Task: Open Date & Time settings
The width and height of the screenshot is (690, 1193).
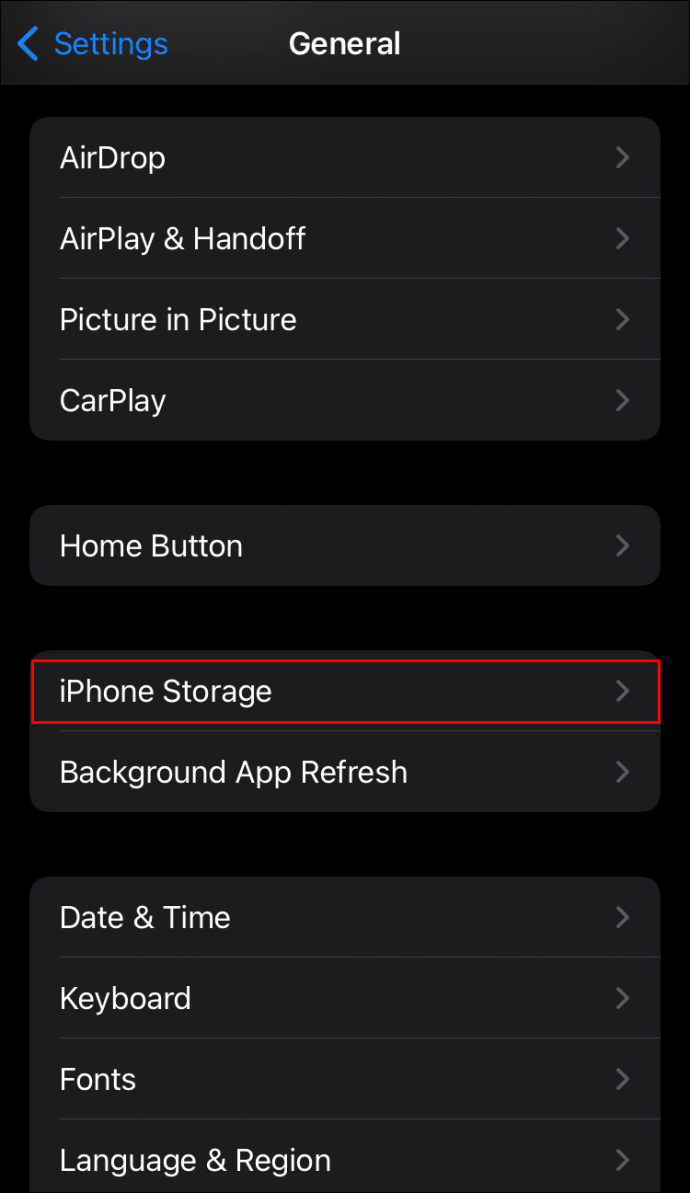Action: [x=344, y=917]
